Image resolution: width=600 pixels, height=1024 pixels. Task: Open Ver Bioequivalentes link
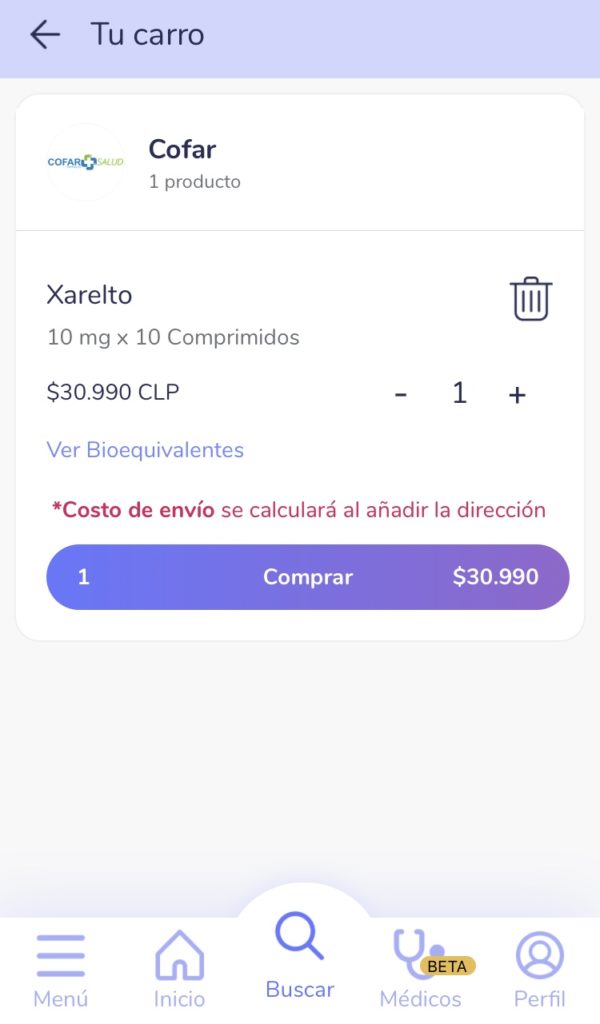pos(145,450)
